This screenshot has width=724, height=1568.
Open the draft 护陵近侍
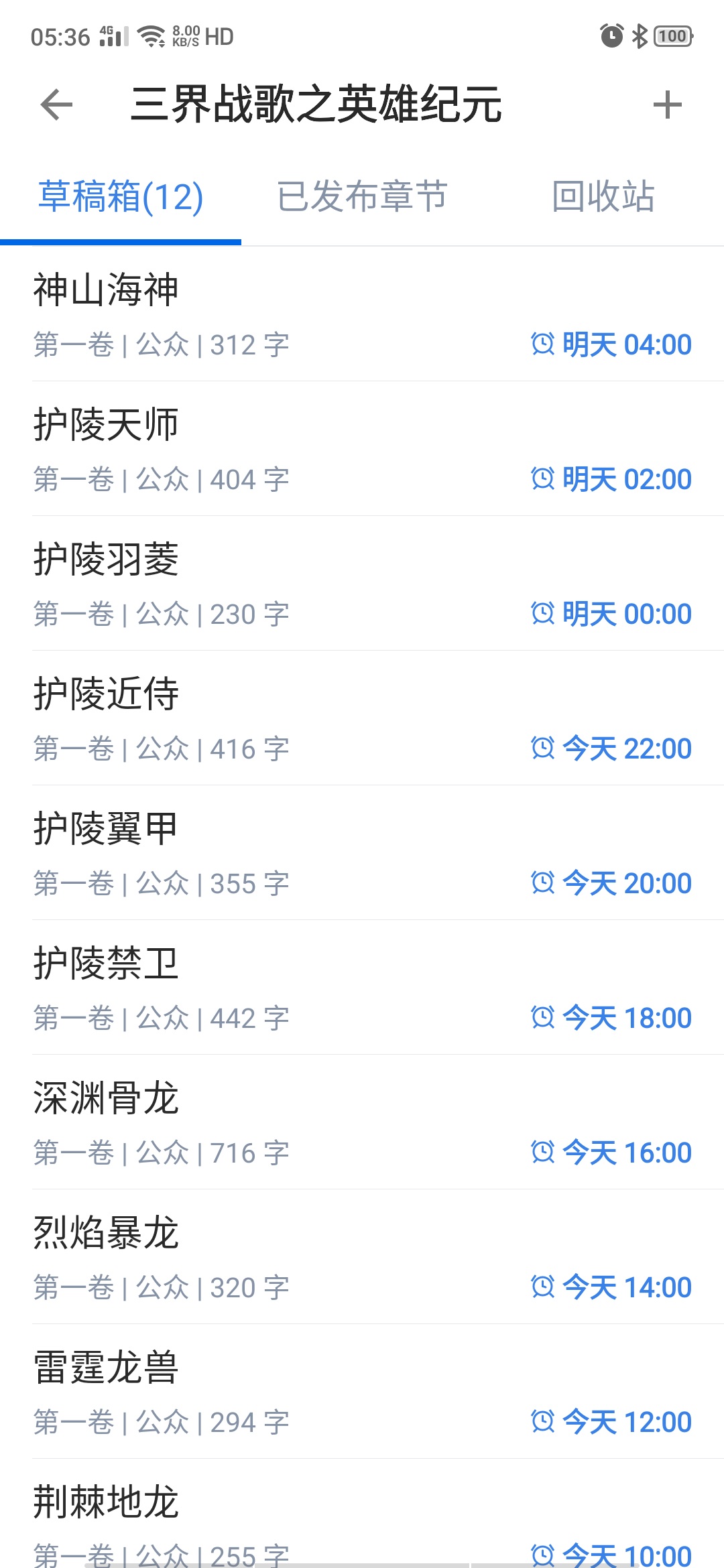coord(362,719)
